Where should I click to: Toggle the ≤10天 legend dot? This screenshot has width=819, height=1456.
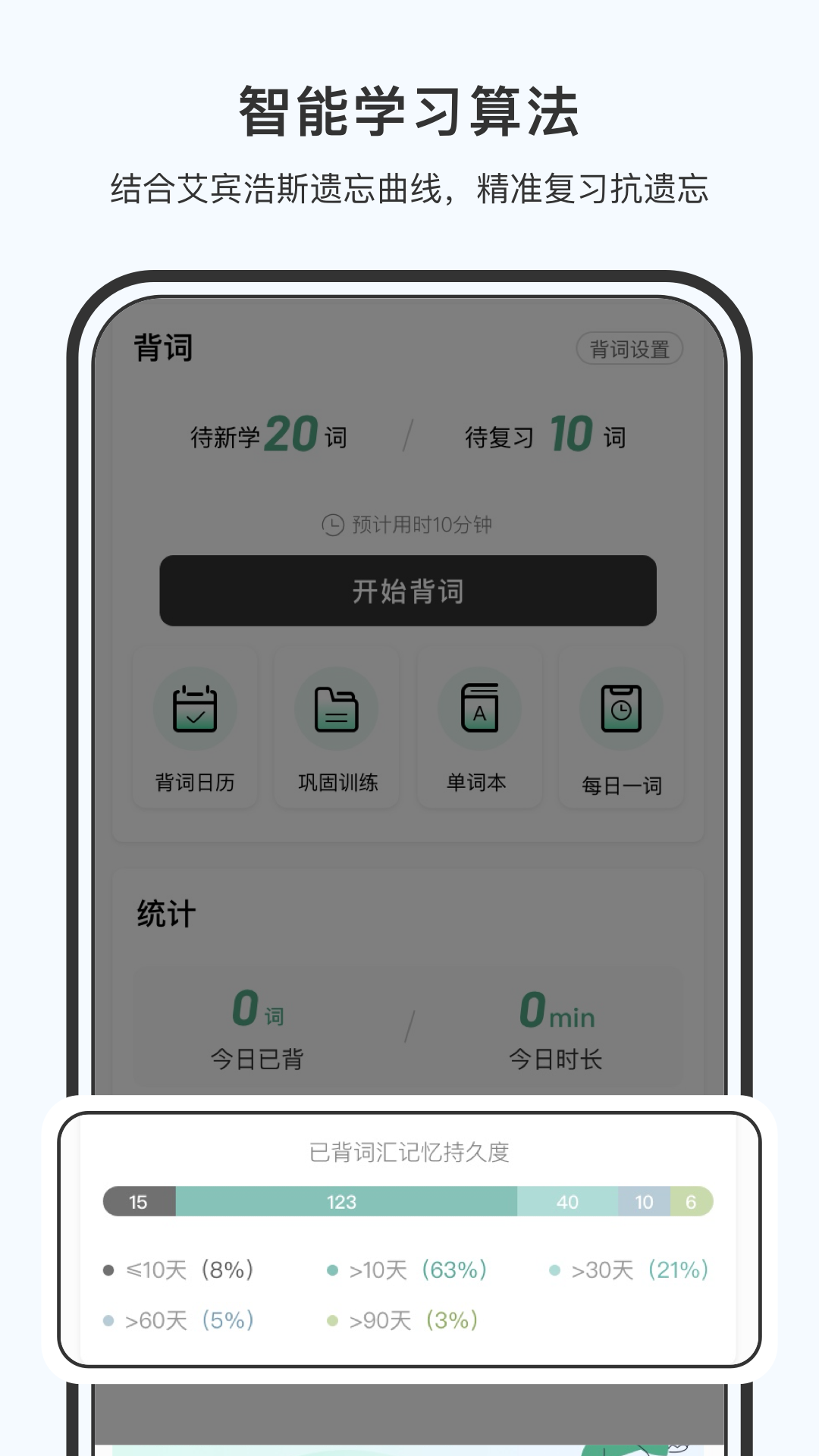pos(108,1269)
